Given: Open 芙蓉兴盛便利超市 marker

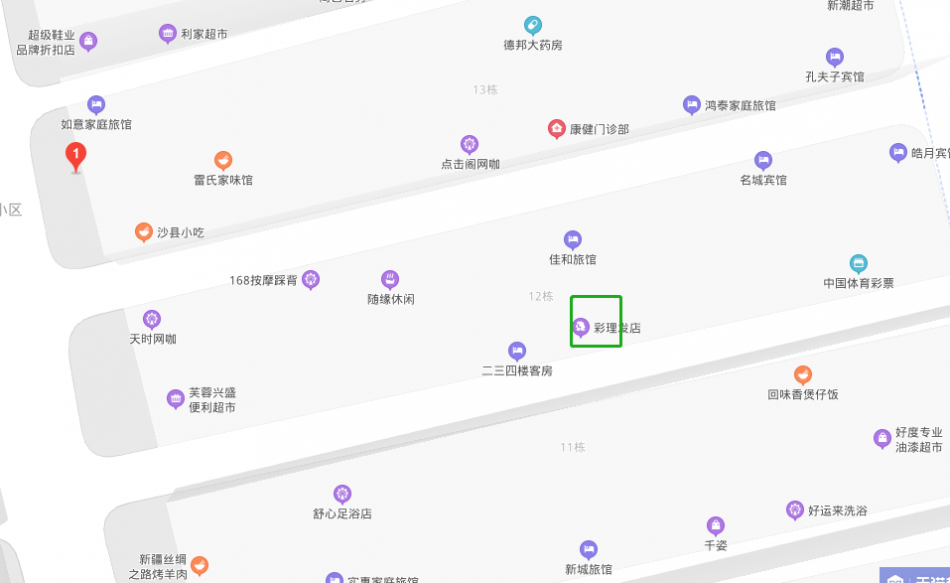Looking at the screenshot, I should tap(176, 399).
